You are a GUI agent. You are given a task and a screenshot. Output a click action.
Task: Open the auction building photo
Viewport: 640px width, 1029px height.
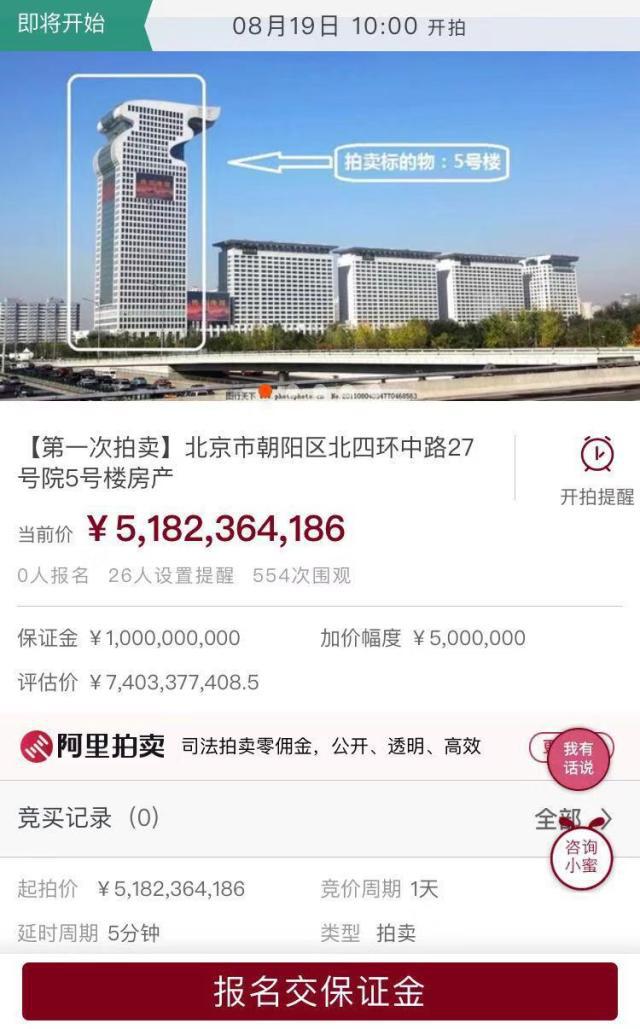point(320,225)
